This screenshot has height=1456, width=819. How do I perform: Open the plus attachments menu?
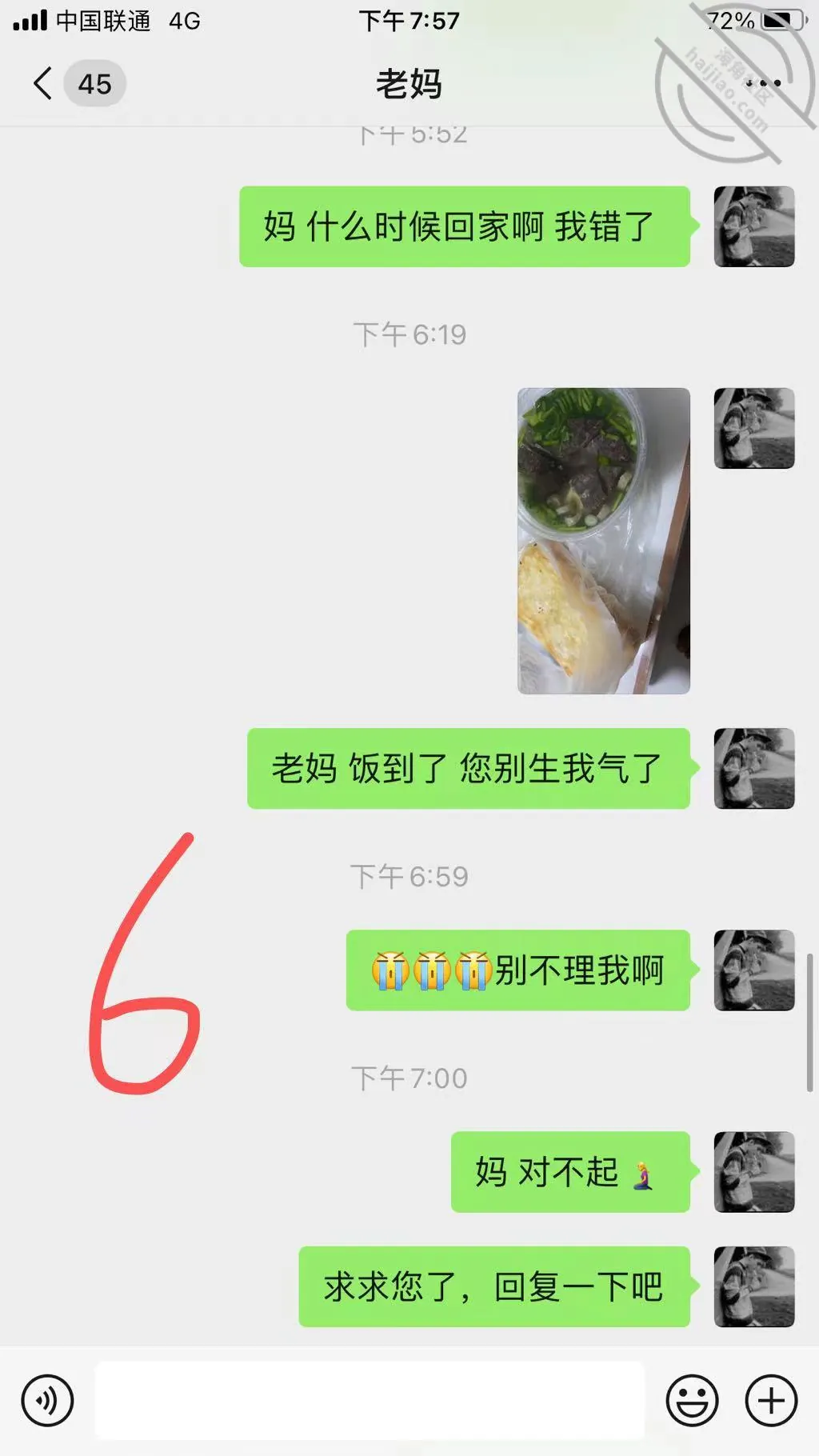pos(771,1401)
